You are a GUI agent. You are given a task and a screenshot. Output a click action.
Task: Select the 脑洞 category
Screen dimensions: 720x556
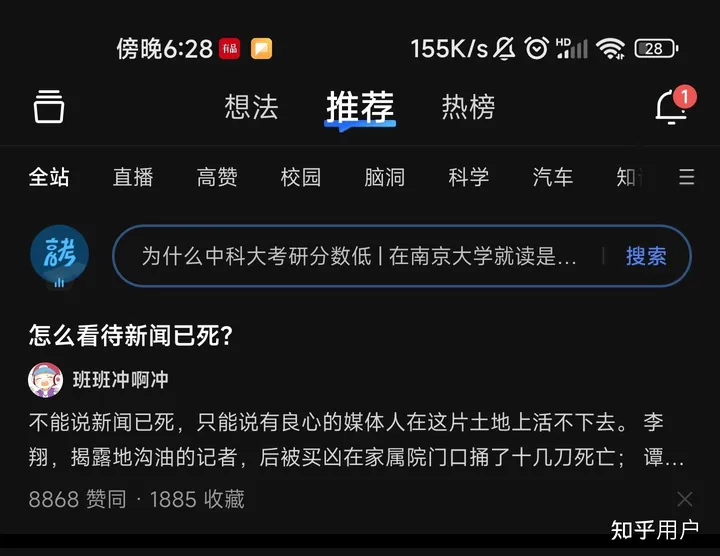[x=385, y=177]
